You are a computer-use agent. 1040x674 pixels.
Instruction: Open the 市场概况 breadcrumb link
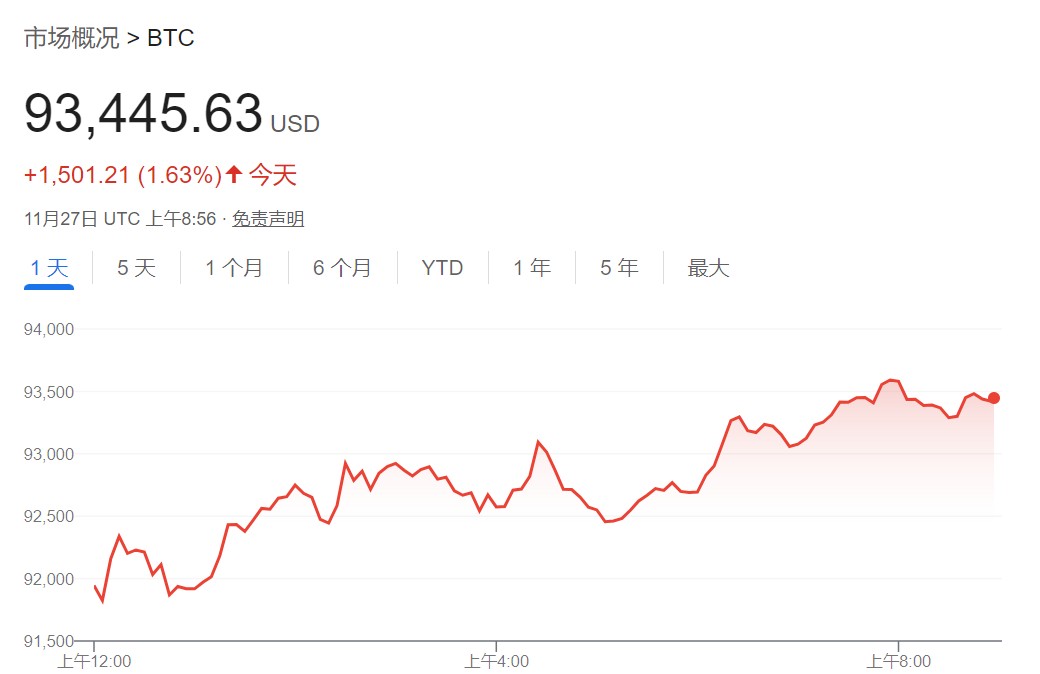pos(71,39)
